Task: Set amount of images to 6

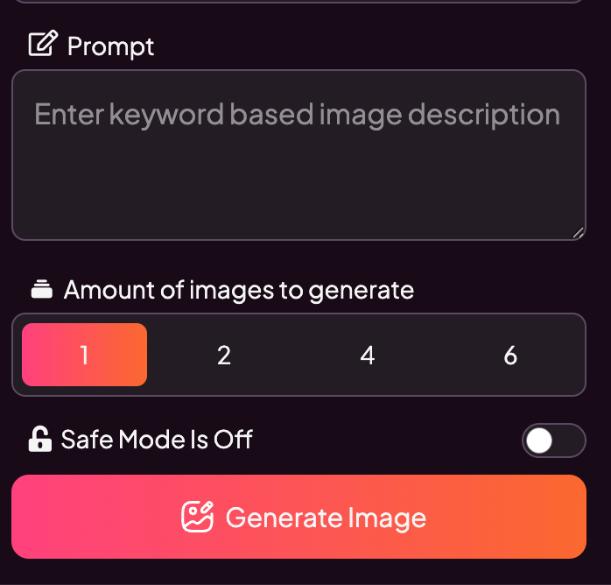Action: click(510, 355)
